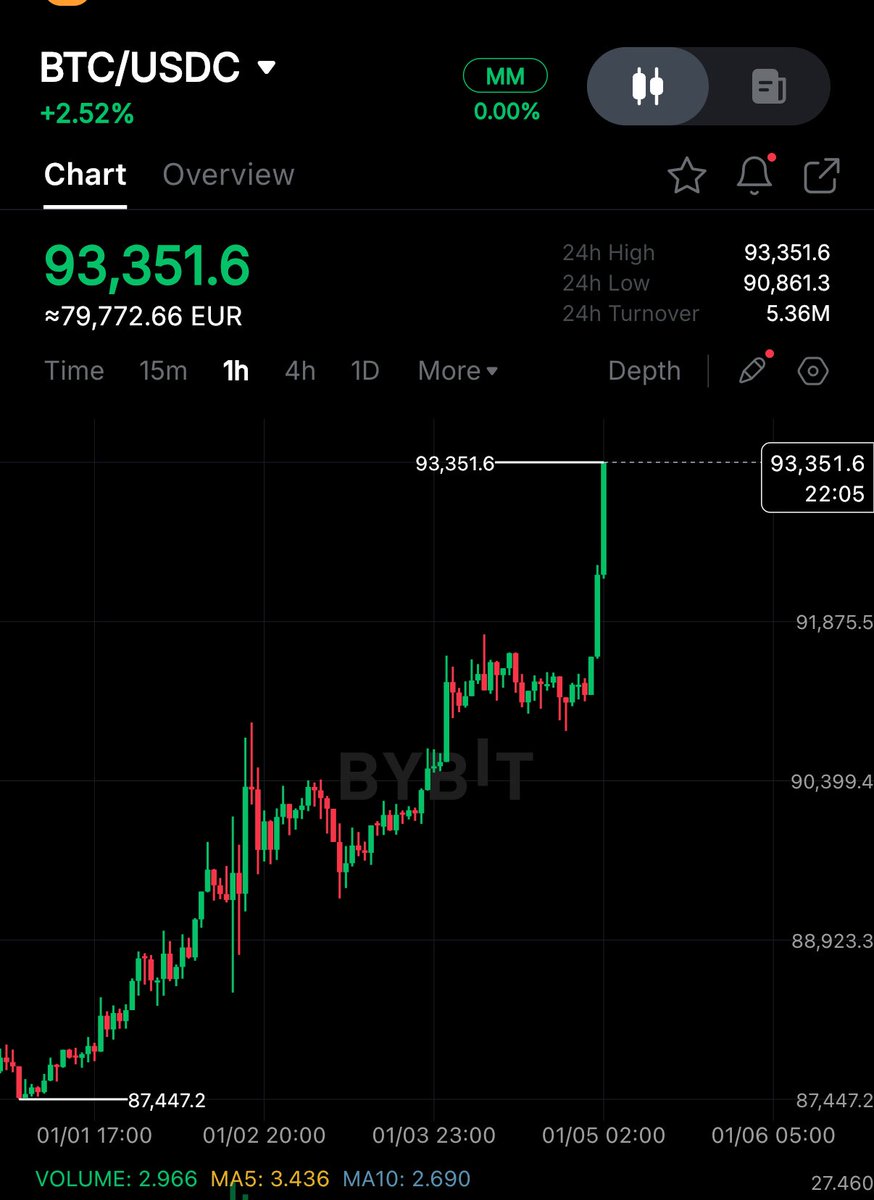Switch to the order book view

[769, 87]
